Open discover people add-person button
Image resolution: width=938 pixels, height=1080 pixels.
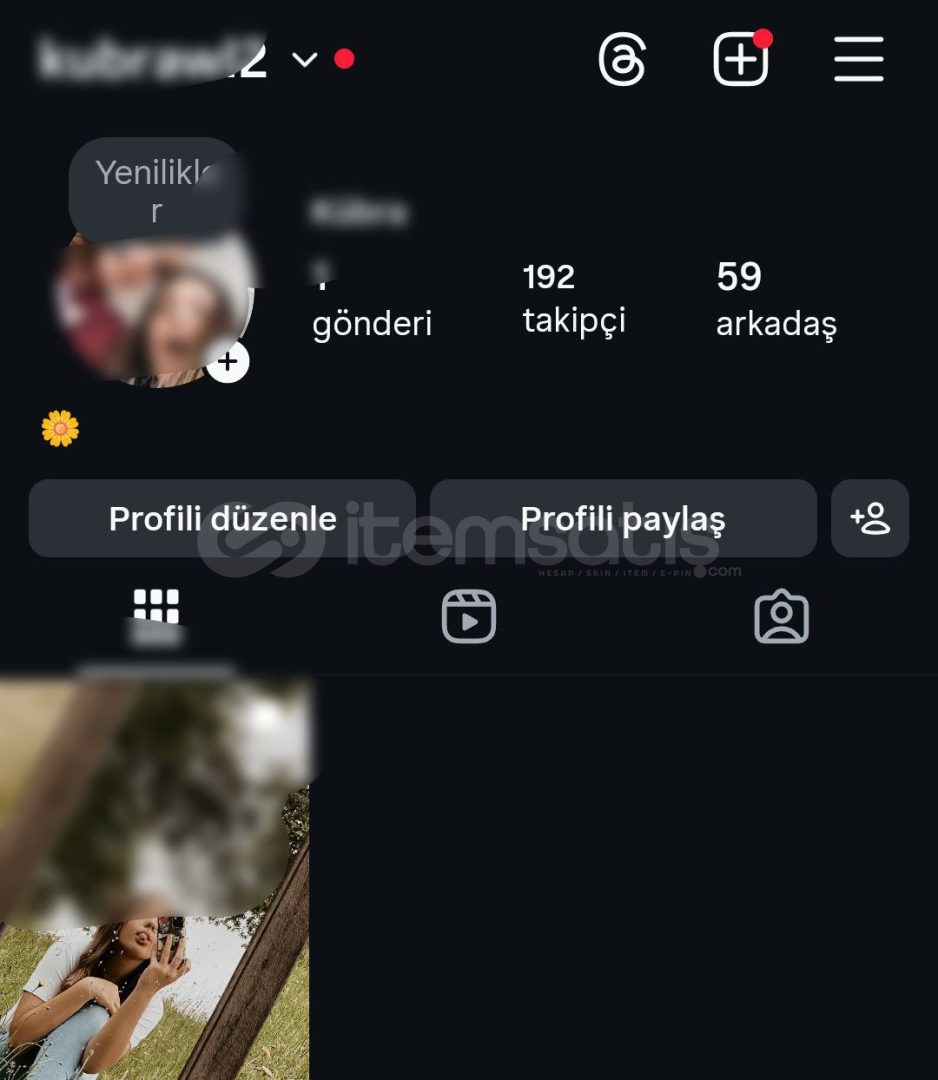point(869,518)
